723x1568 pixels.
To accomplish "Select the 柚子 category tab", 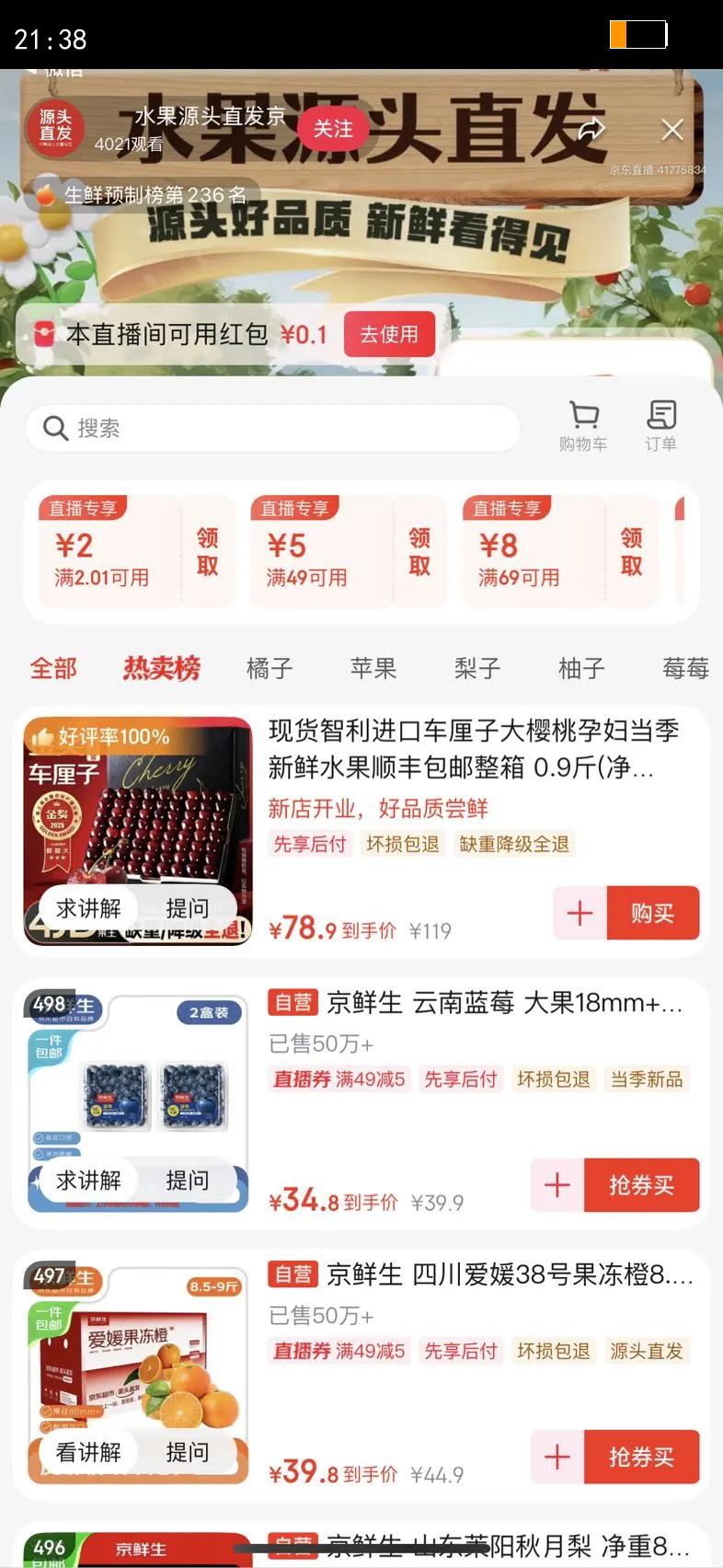I will pyautogui.click(x=581, y=668).
